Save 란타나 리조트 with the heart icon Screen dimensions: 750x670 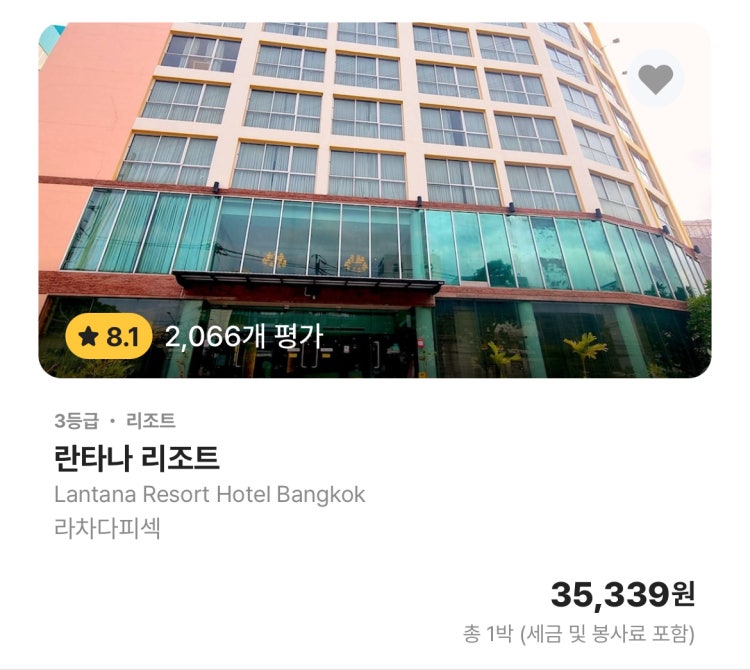[x=655, y=79]
